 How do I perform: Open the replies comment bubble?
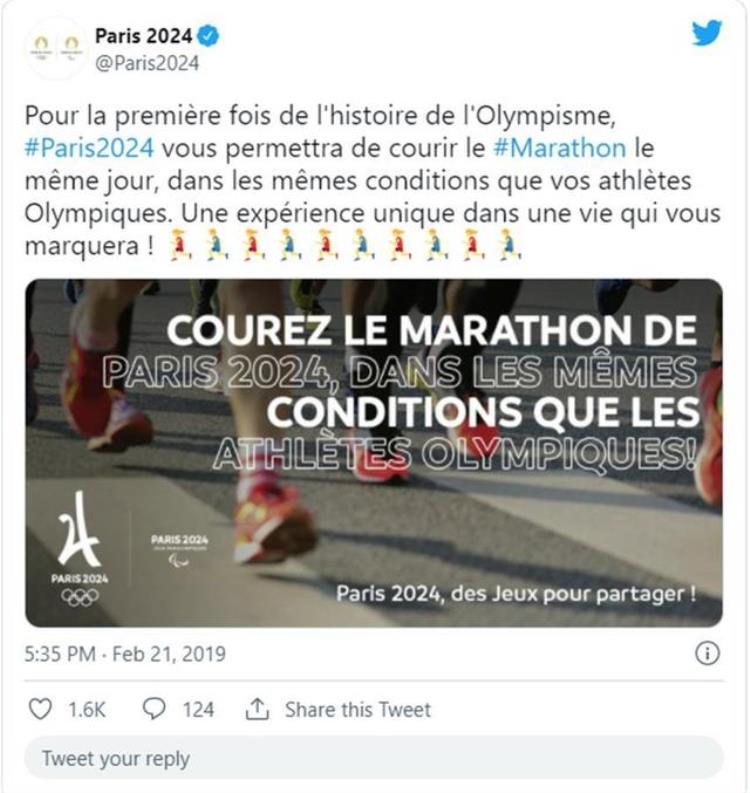[154, 709]
